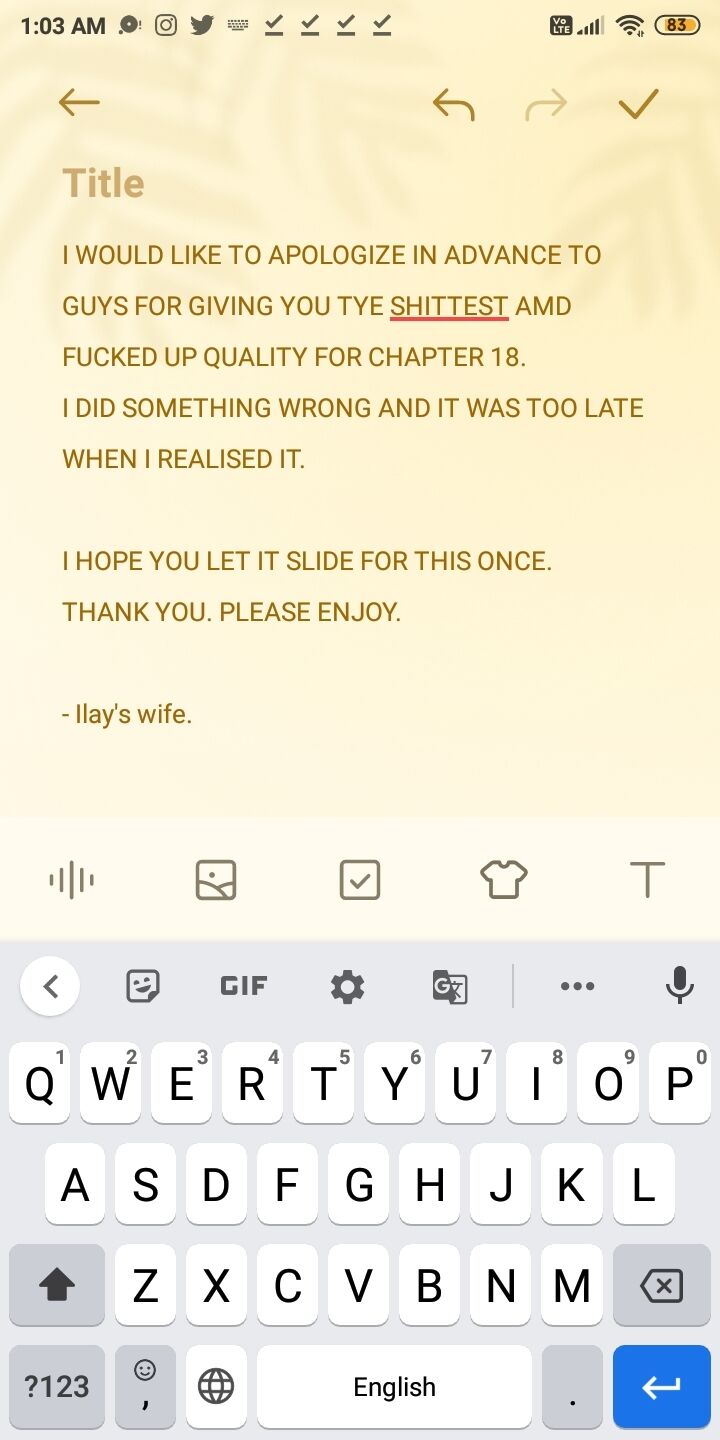The image size is (720, 1440).
Task: Tap the backspace key
Action: (x=661, y=1285)
